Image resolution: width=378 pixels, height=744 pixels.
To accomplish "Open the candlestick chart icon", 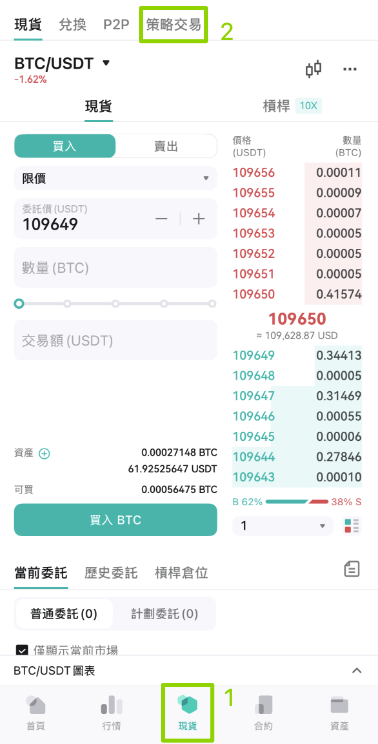I will (x=313, y=69).
